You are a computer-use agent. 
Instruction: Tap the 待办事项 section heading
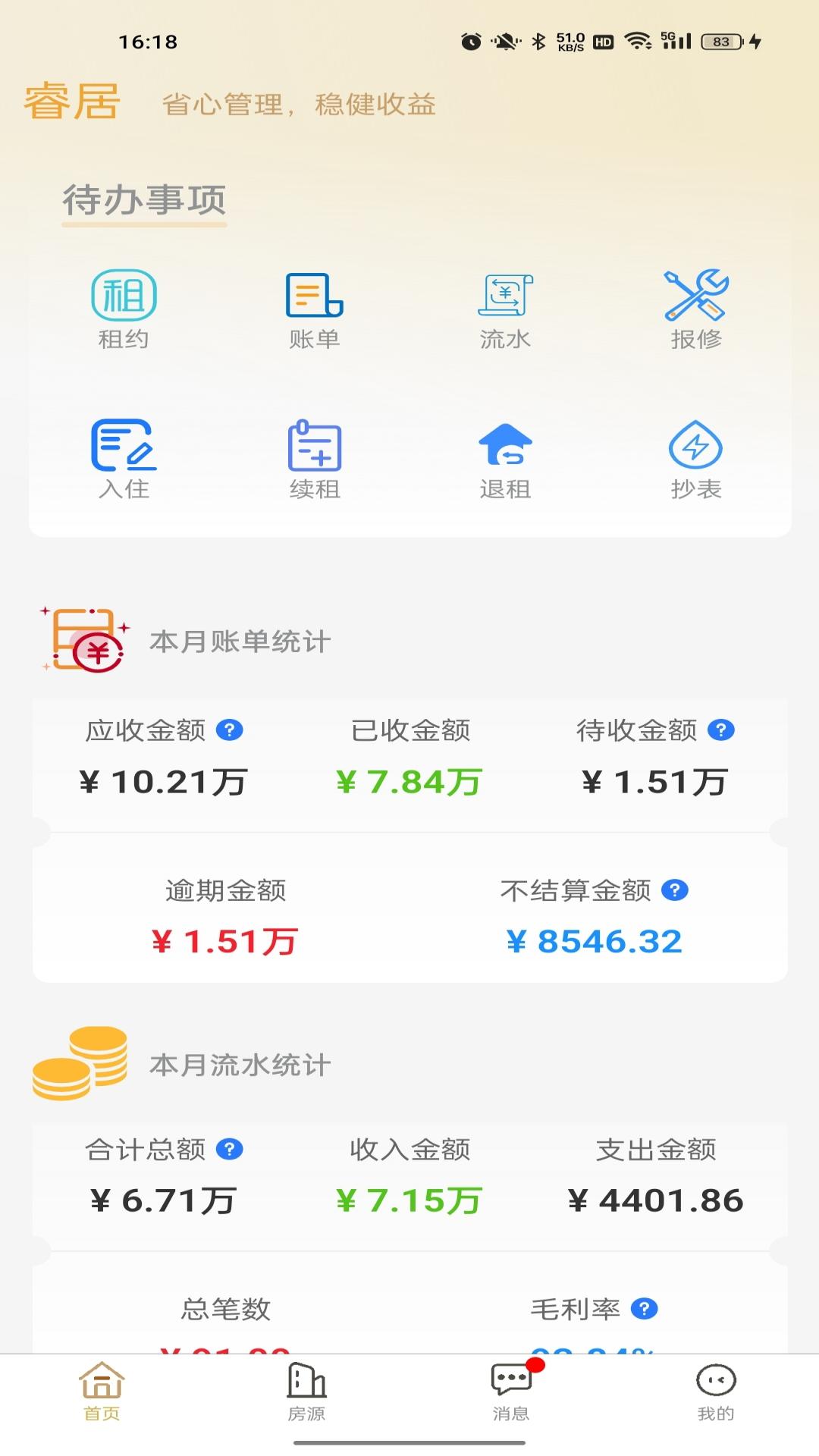145,199
